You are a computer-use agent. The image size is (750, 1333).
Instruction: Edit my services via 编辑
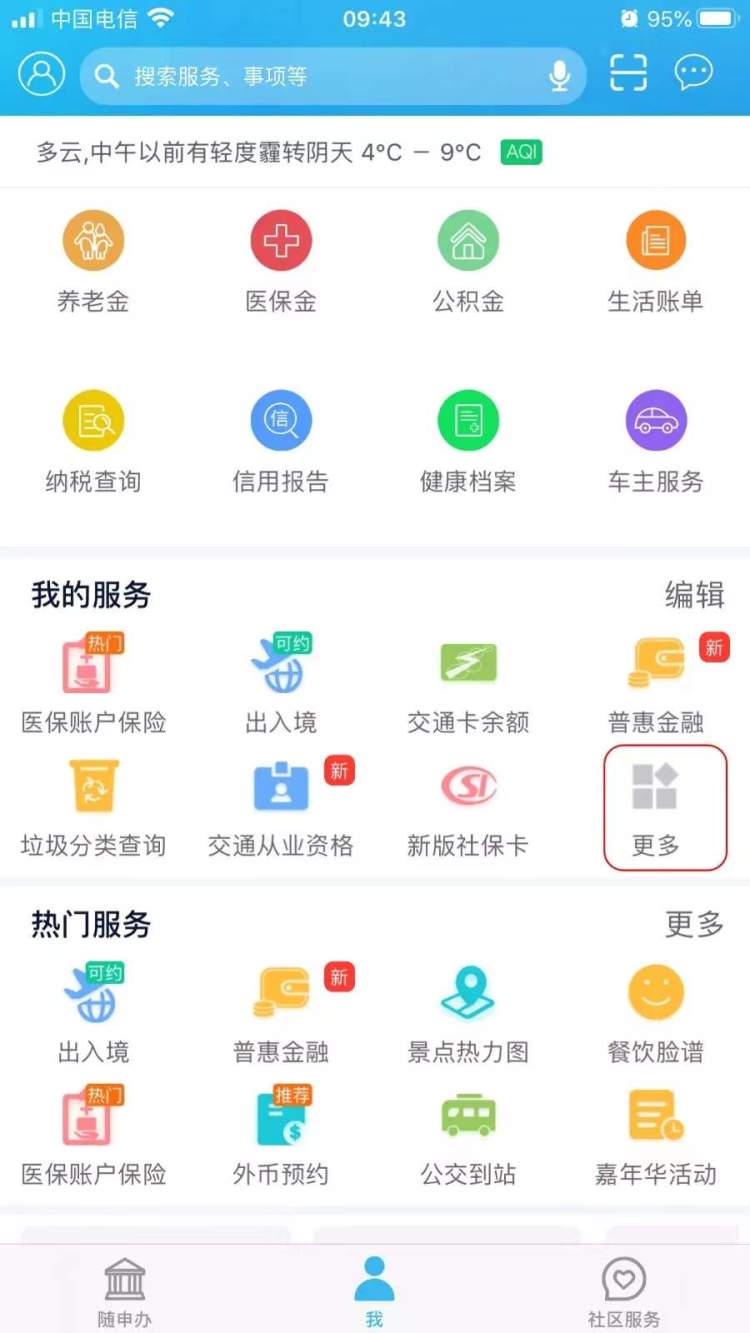point(694,595)
